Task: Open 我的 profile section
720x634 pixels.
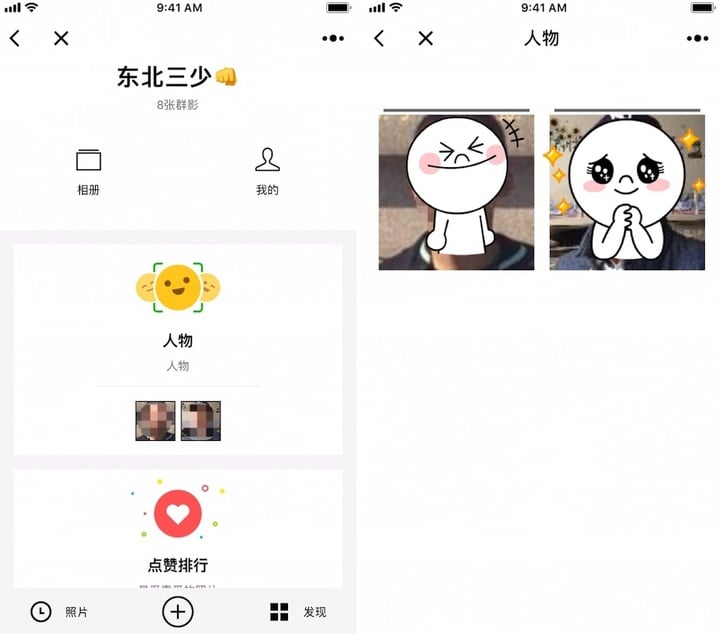Action: point(267,172)
